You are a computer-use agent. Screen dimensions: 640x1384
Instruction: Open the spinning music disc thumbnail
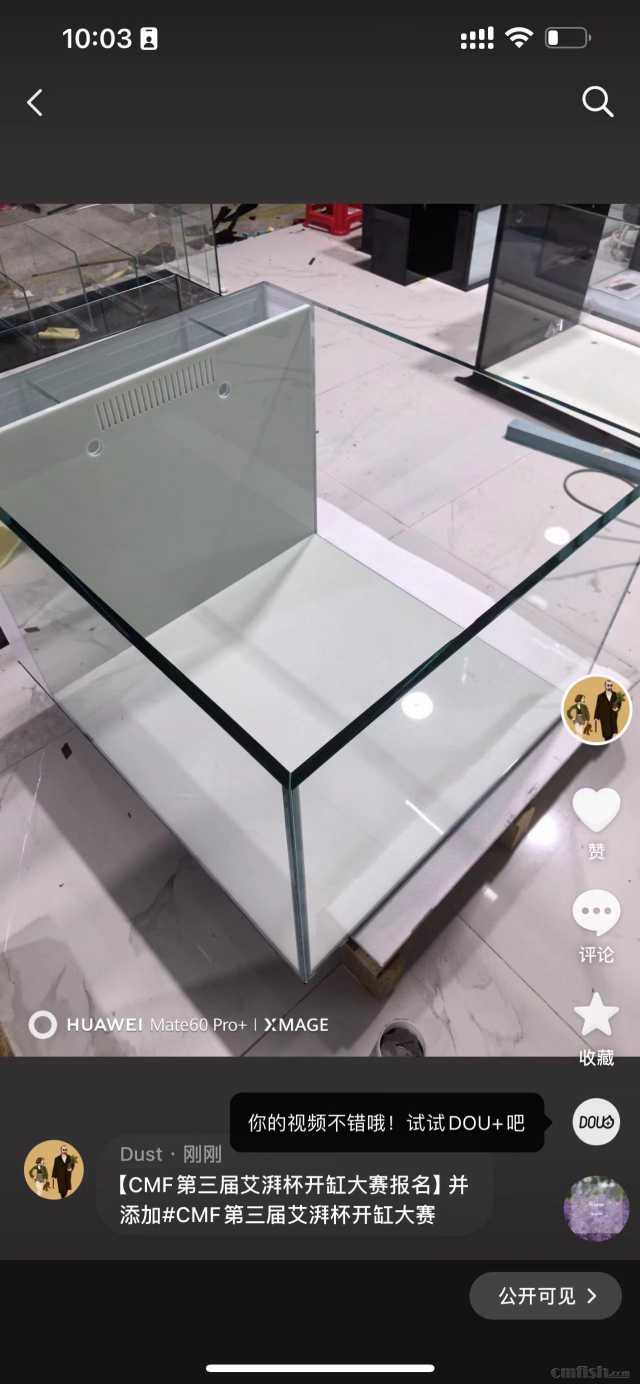(596, 1208)
